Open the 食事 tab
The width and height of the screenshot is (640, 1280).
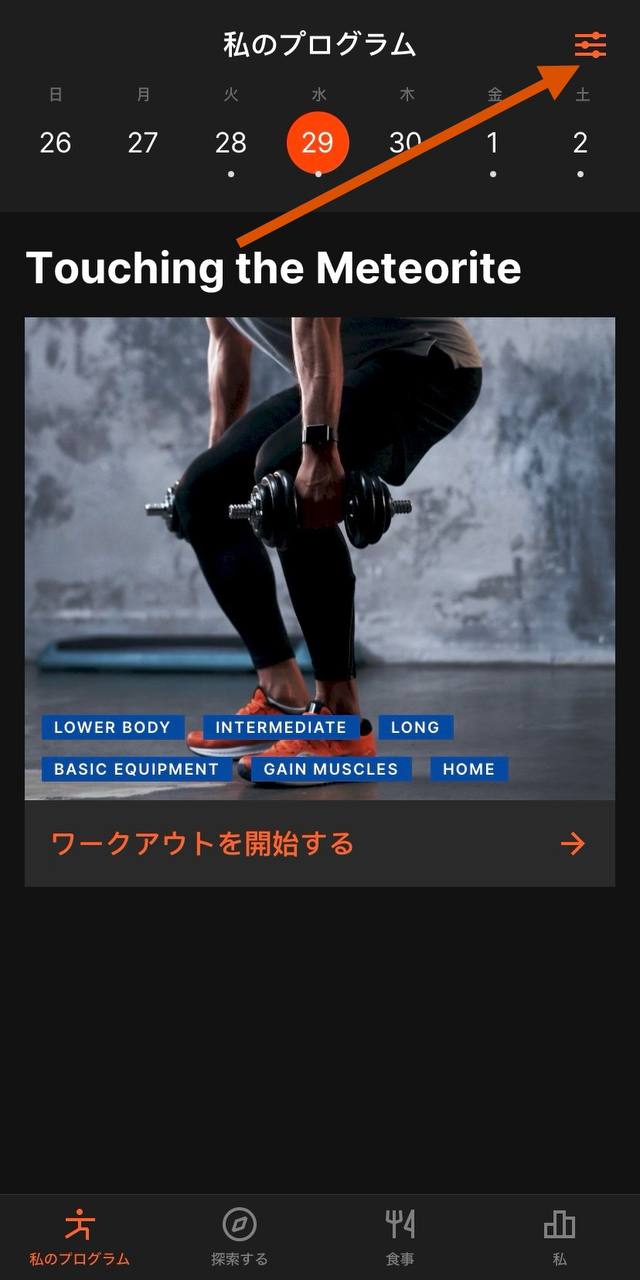[x=400, y=1236]
